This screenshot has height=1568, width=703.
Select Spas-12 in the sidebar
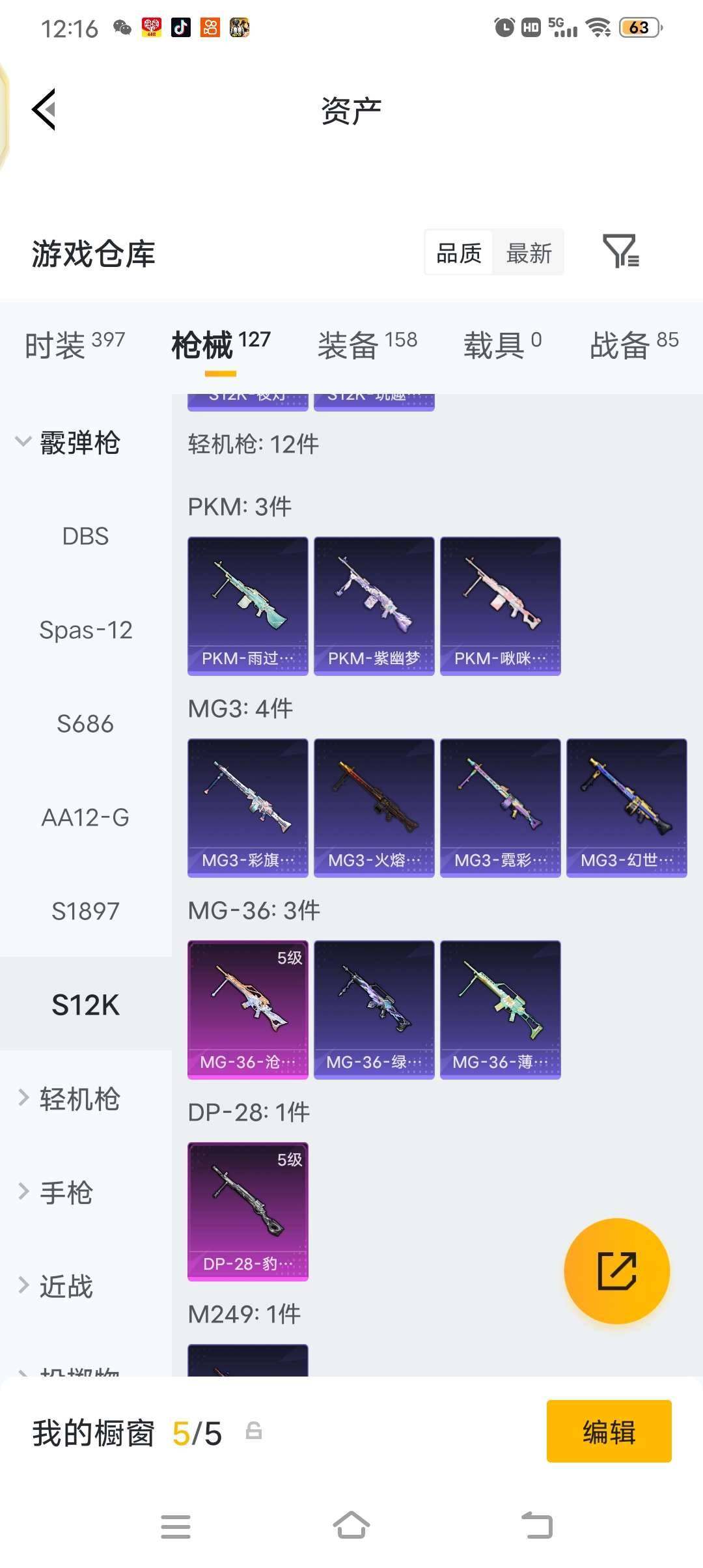tap(85, 630)
